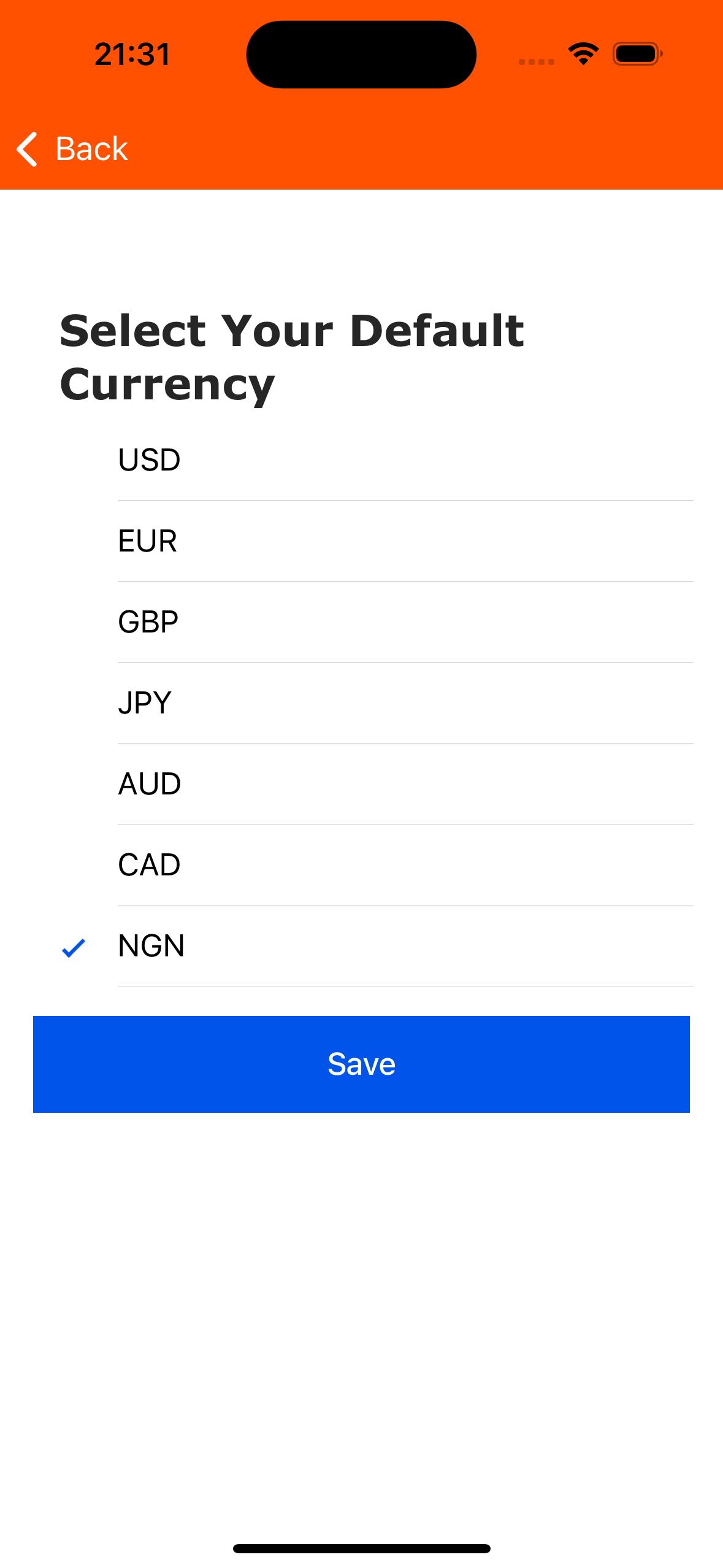
Task: Choose EUR from the currency list
Action: point(361,541)
